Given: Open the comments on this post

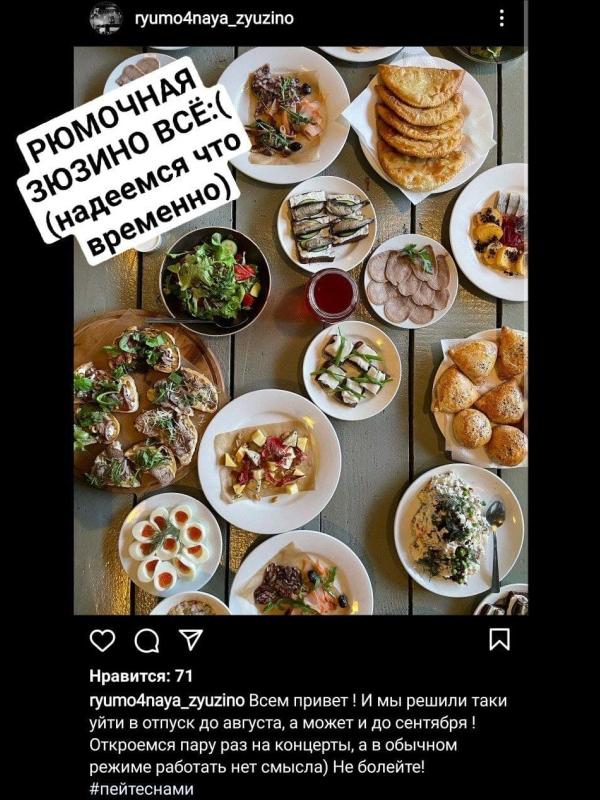Looking at the screenshot, I should tap(147, 640).
